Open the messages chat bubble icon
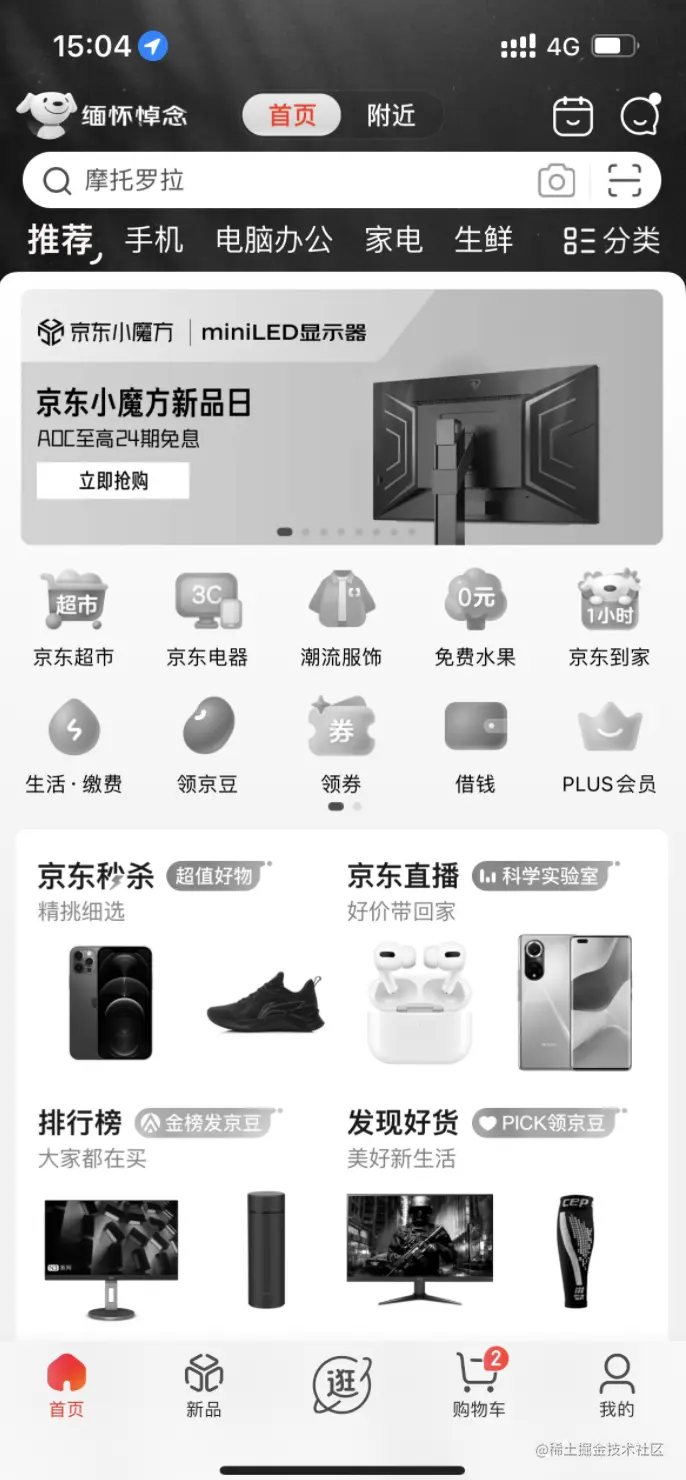Image resolution: width=686 pixels, height=1480 pixels. (640, 116)
